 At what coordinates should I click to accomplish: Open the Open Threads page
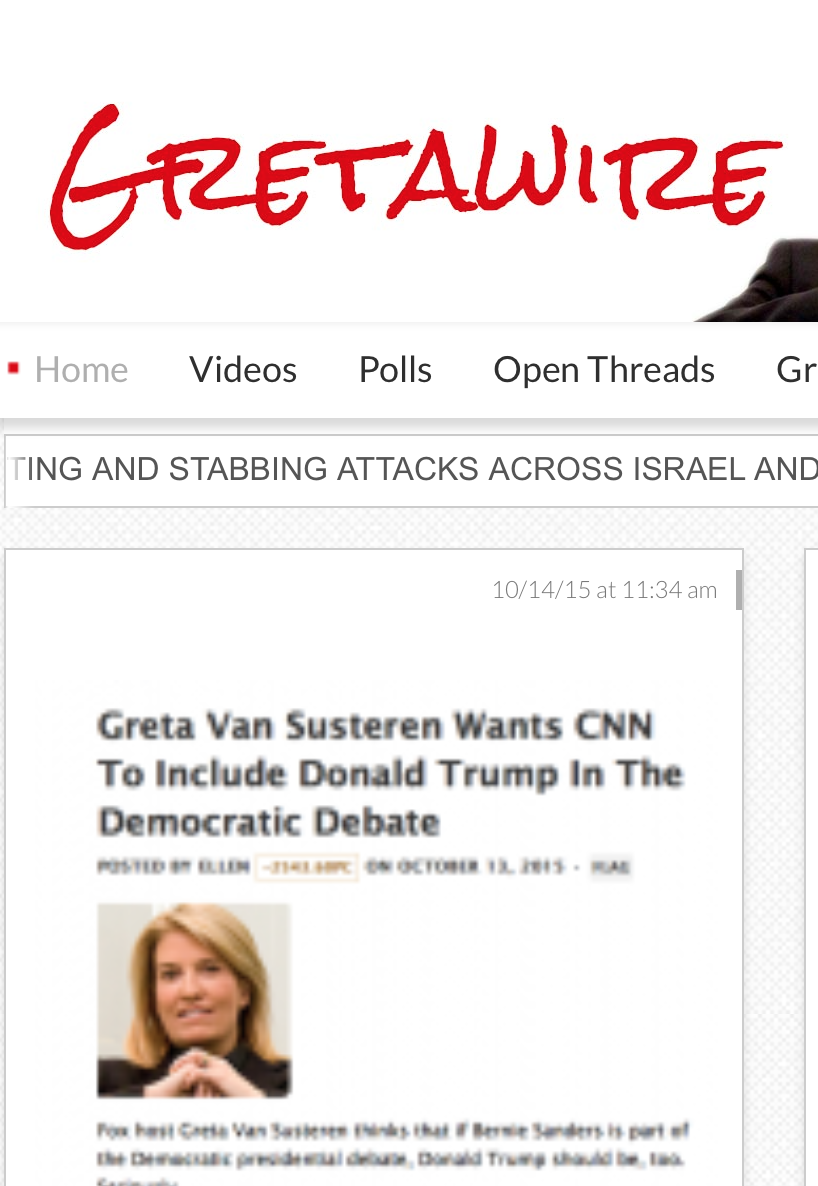click(x=604, y=370)
